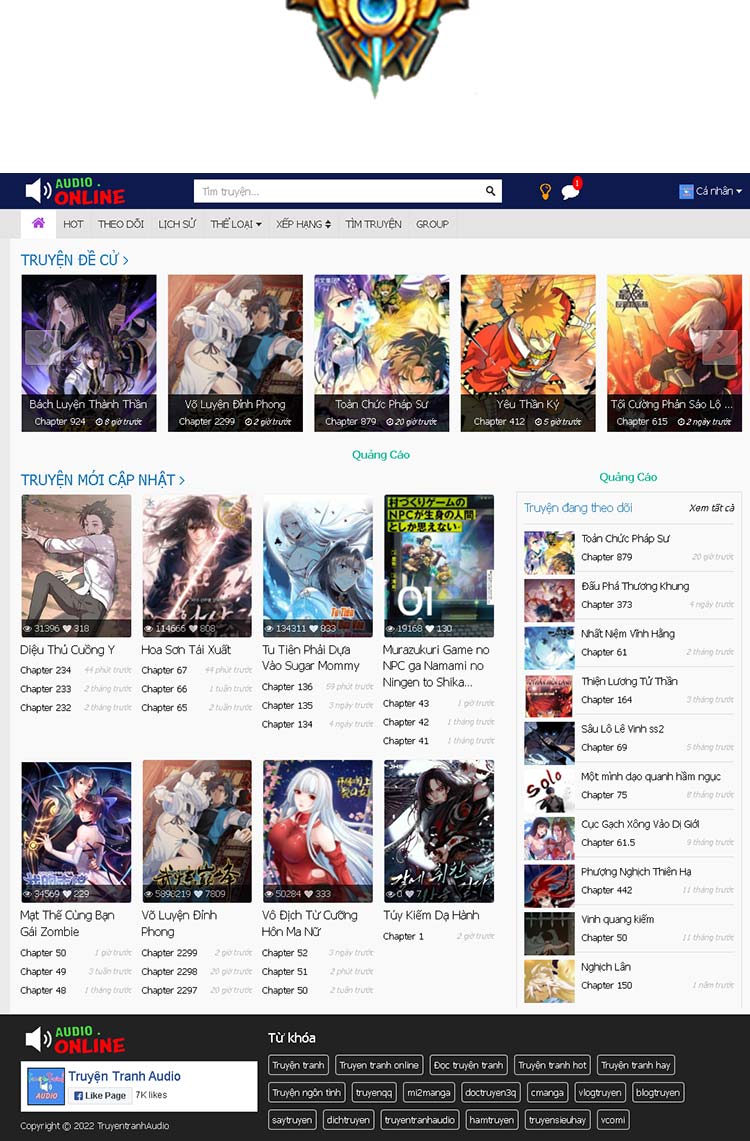750x1141 pixels.
Task: Expand the THỂ LOẠI menu
Action: 236,224
